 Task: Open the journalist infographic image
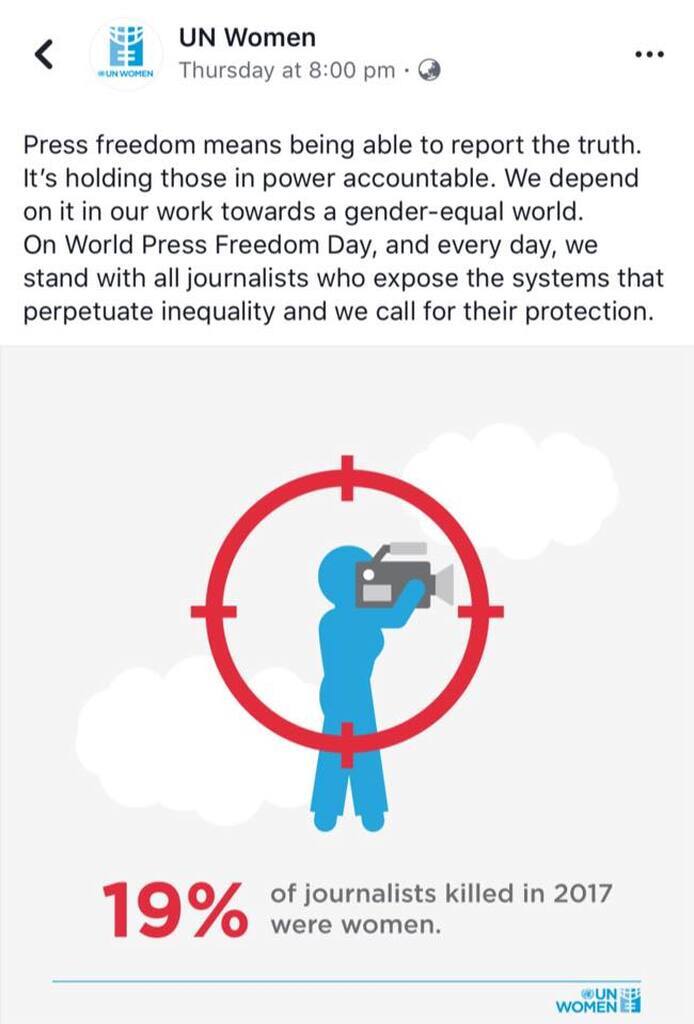(347, 680)
